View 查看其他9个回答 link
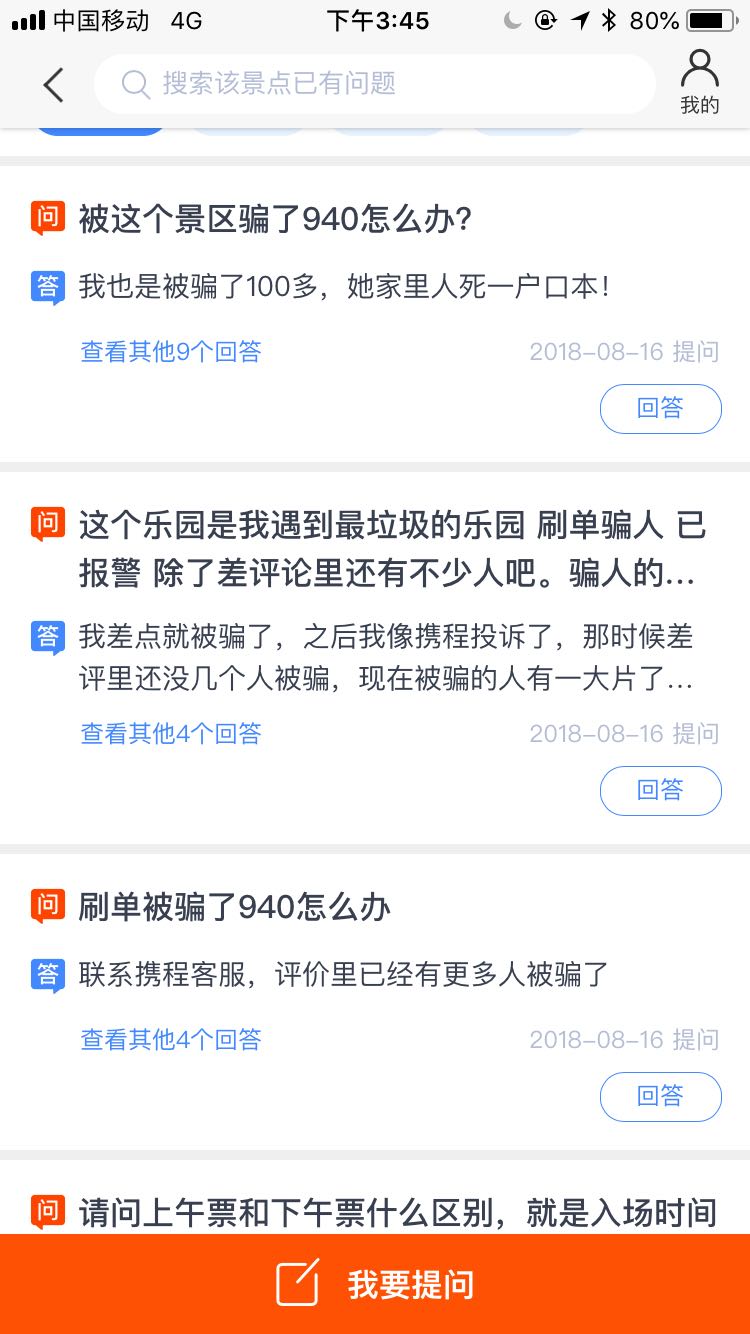The width and height of the screenshot is (750, 1334). coord(171,352)
